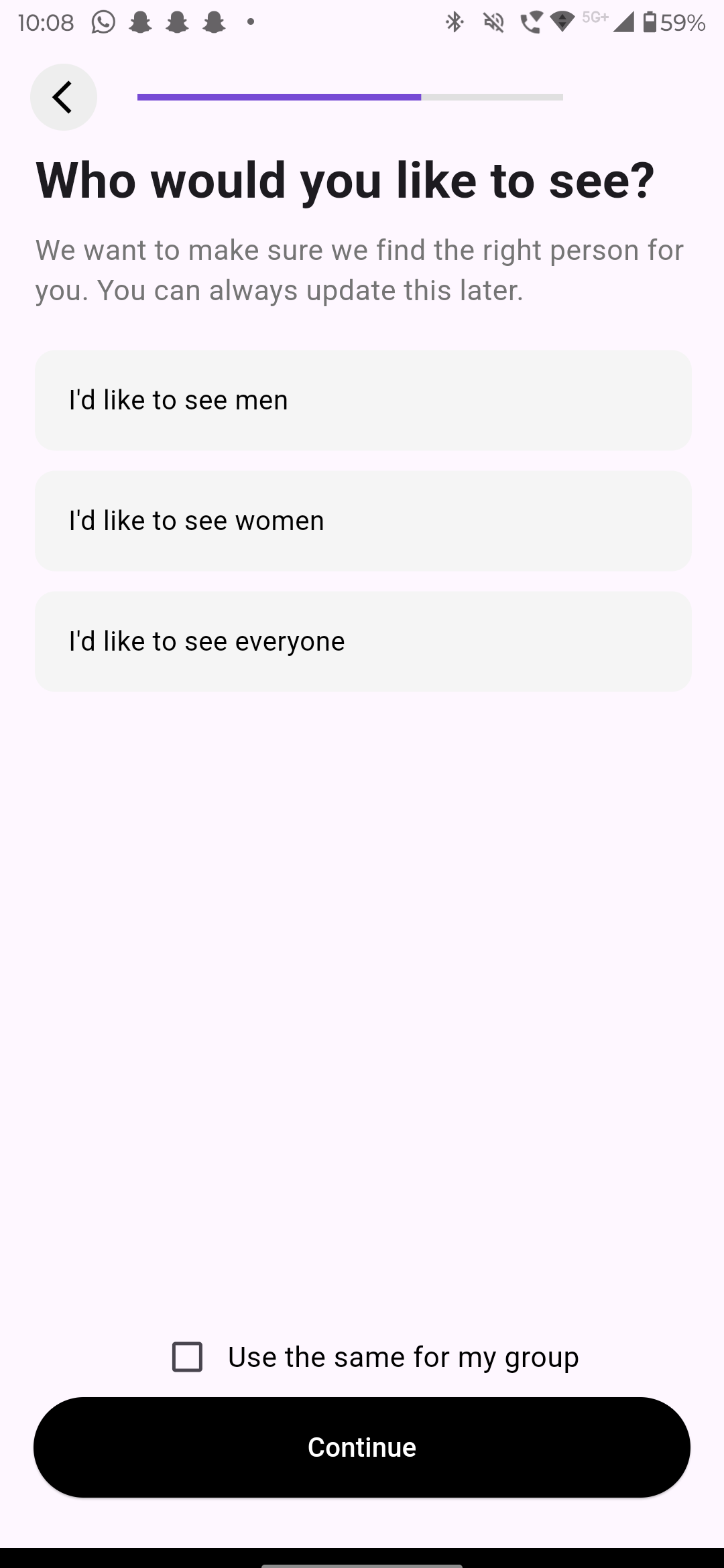This screenshot has height=1568, width=724.
Task: Select I'd like to see men
Action: (363, 400)
